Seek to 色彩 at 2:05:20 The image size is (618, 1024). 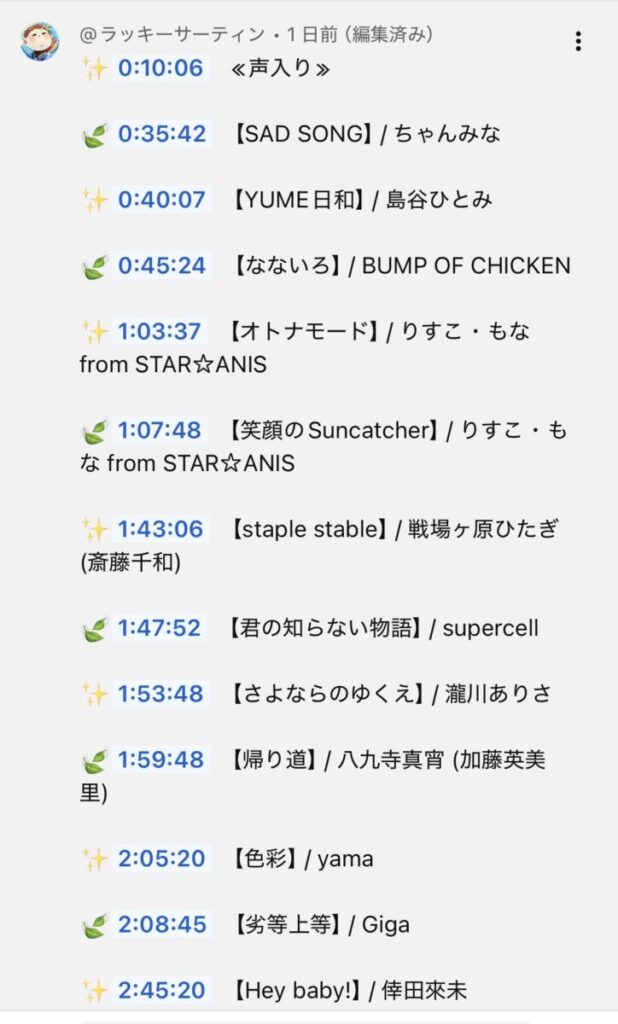[161, 858]
